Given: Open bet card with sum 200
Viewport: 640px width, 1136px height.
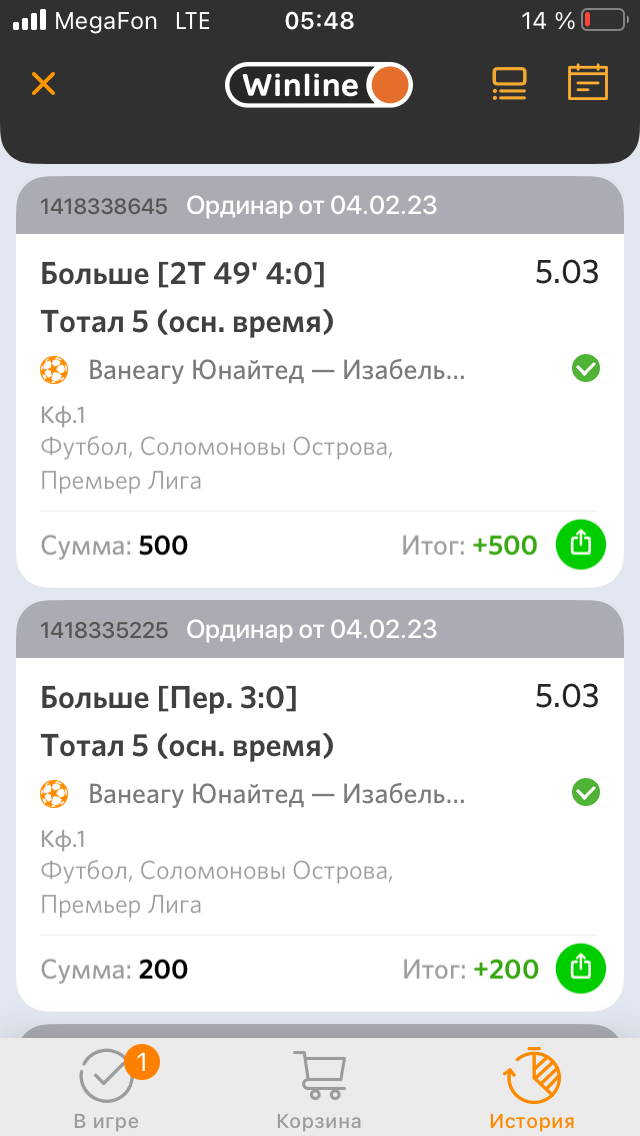Looking at the screenshot, I should click(x=320, y=806).
